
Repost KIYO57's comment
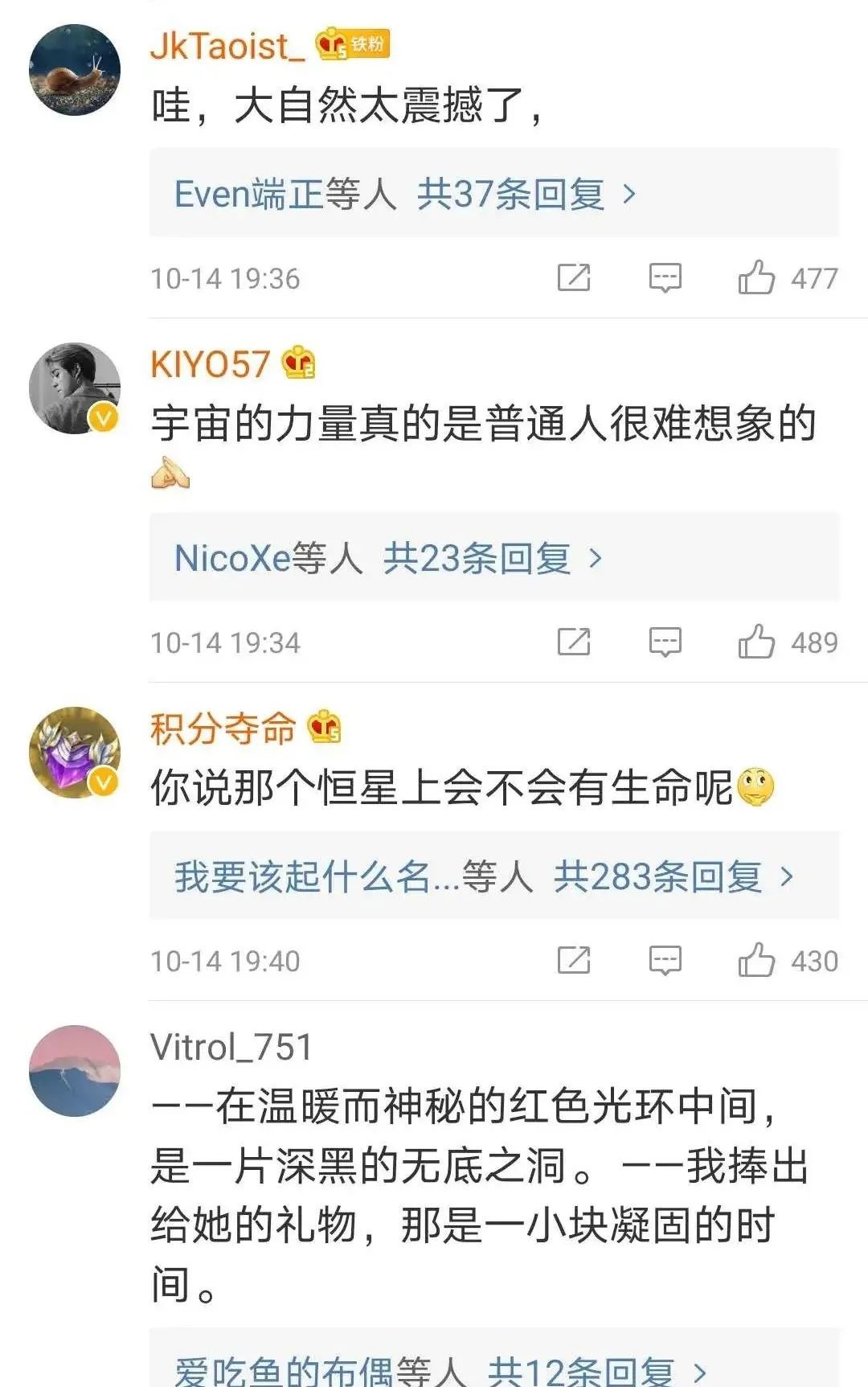point(574,642)
